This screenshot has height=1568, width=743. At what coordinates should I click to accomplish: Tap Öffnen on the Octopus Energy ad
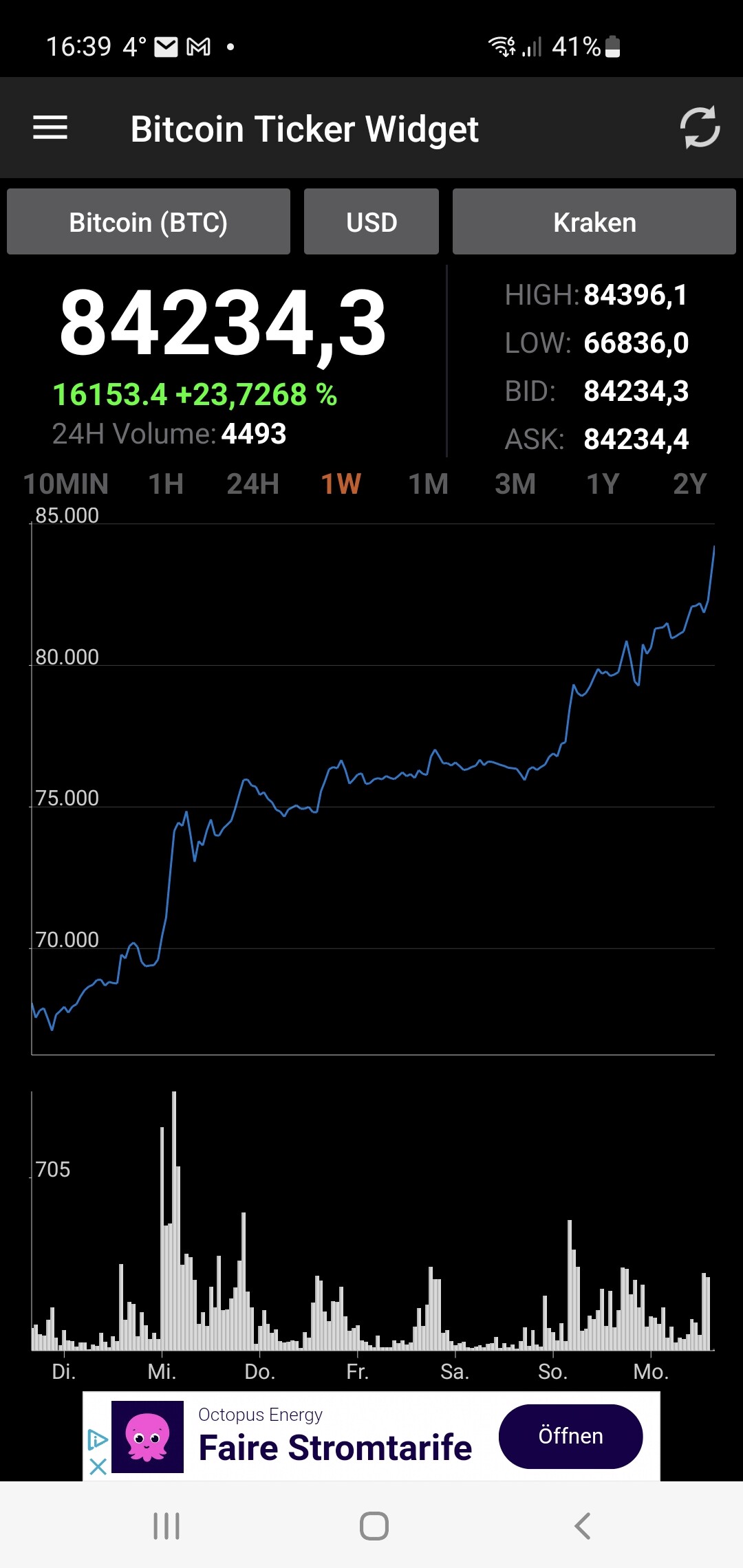(571, 1436)
